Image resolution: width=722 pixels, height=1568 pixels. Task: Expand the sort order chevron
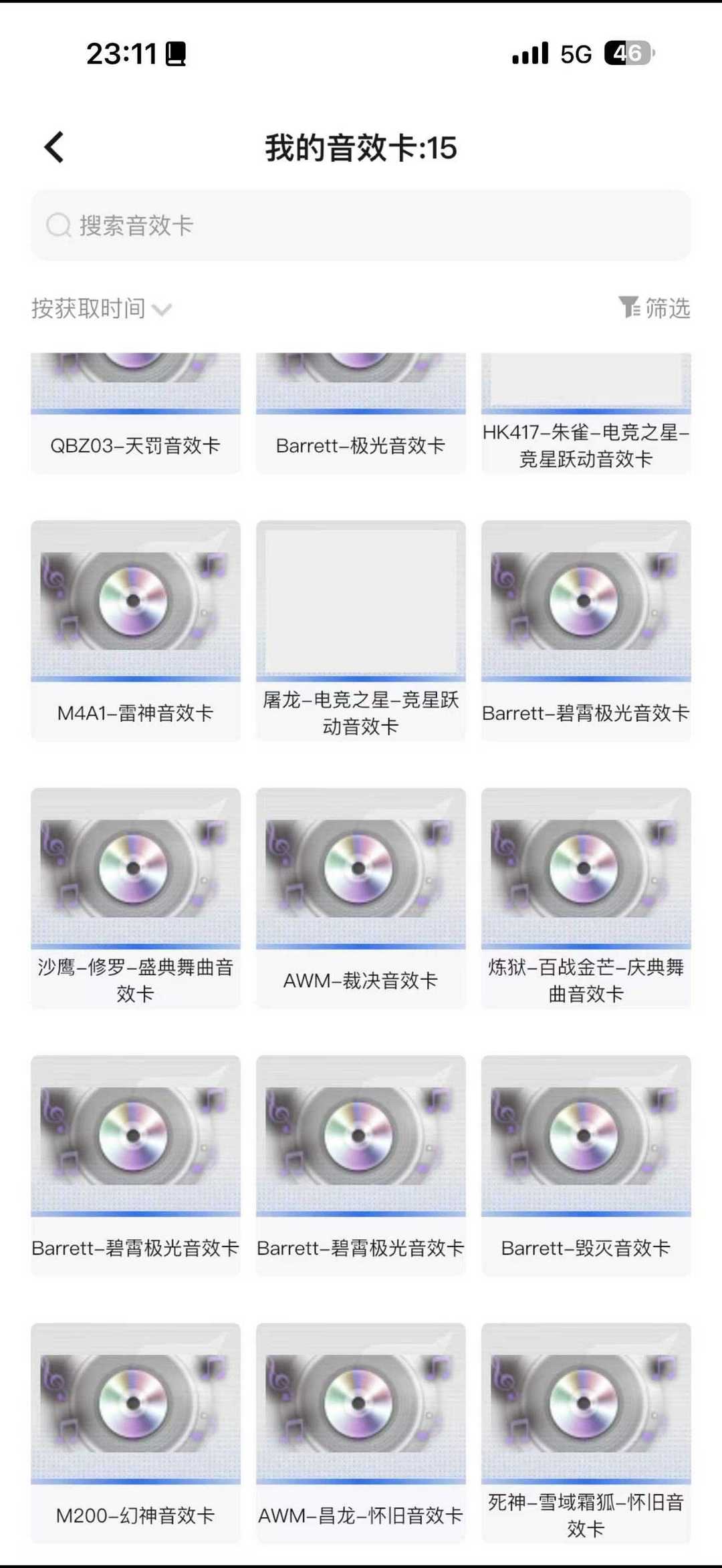tap(160, 311)
